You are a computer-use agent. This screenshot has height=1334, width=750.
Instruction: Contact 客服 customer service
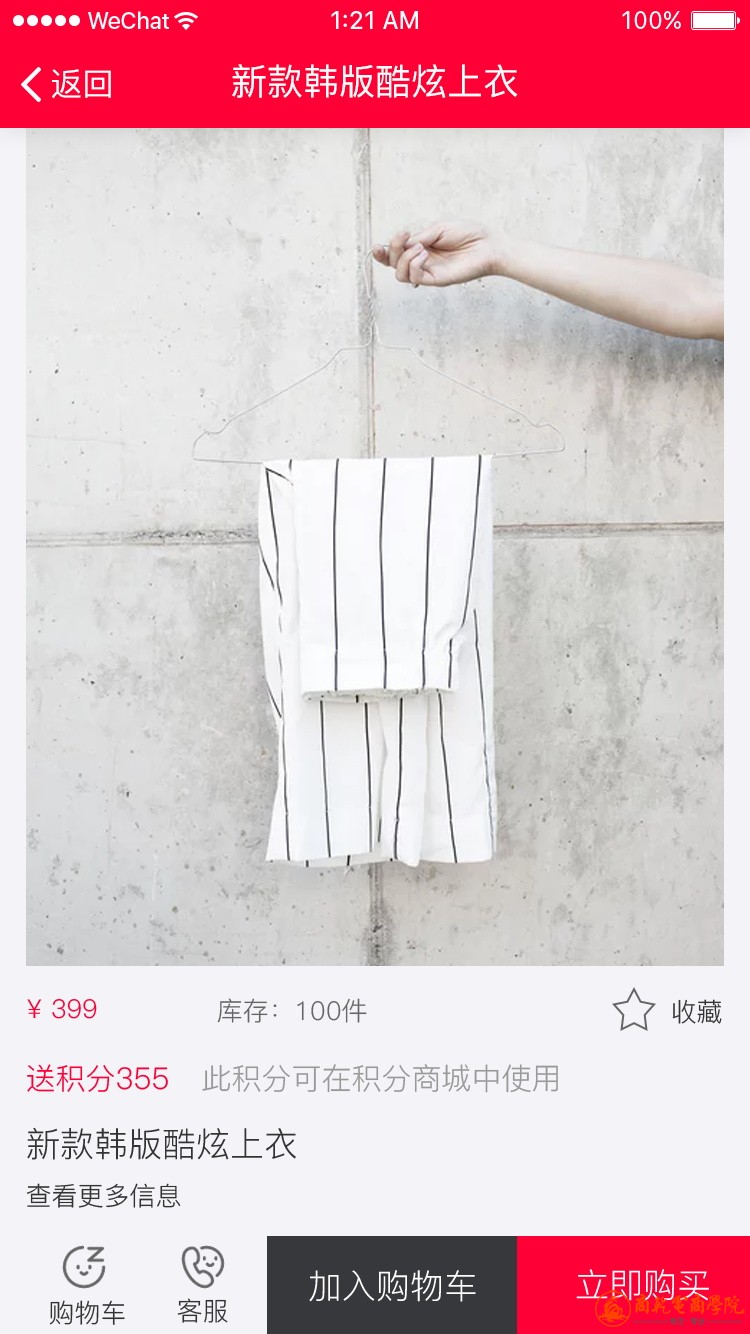[202, 1285]
